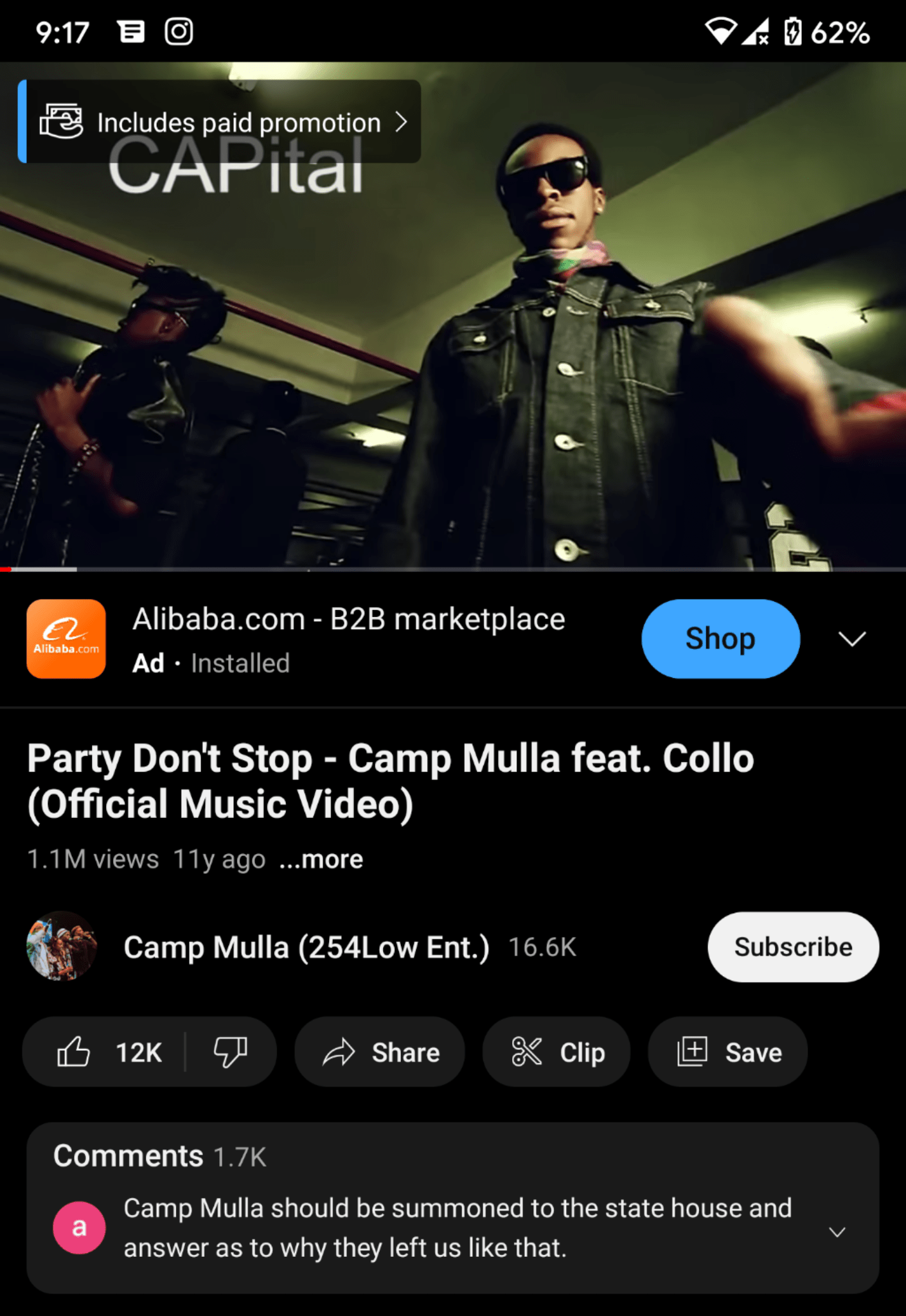
Task: Expand the Alibaba ad details chevron
Action: [851, 639]
